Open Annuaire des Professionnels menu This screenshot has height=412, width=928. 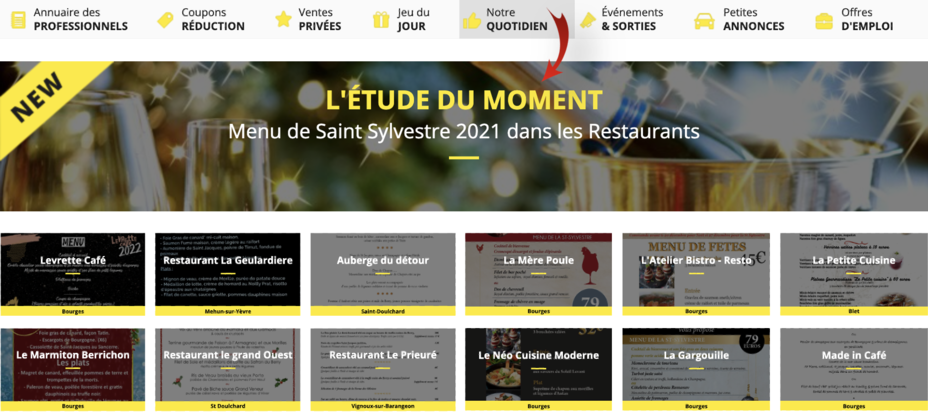click(x=70, y=19)
